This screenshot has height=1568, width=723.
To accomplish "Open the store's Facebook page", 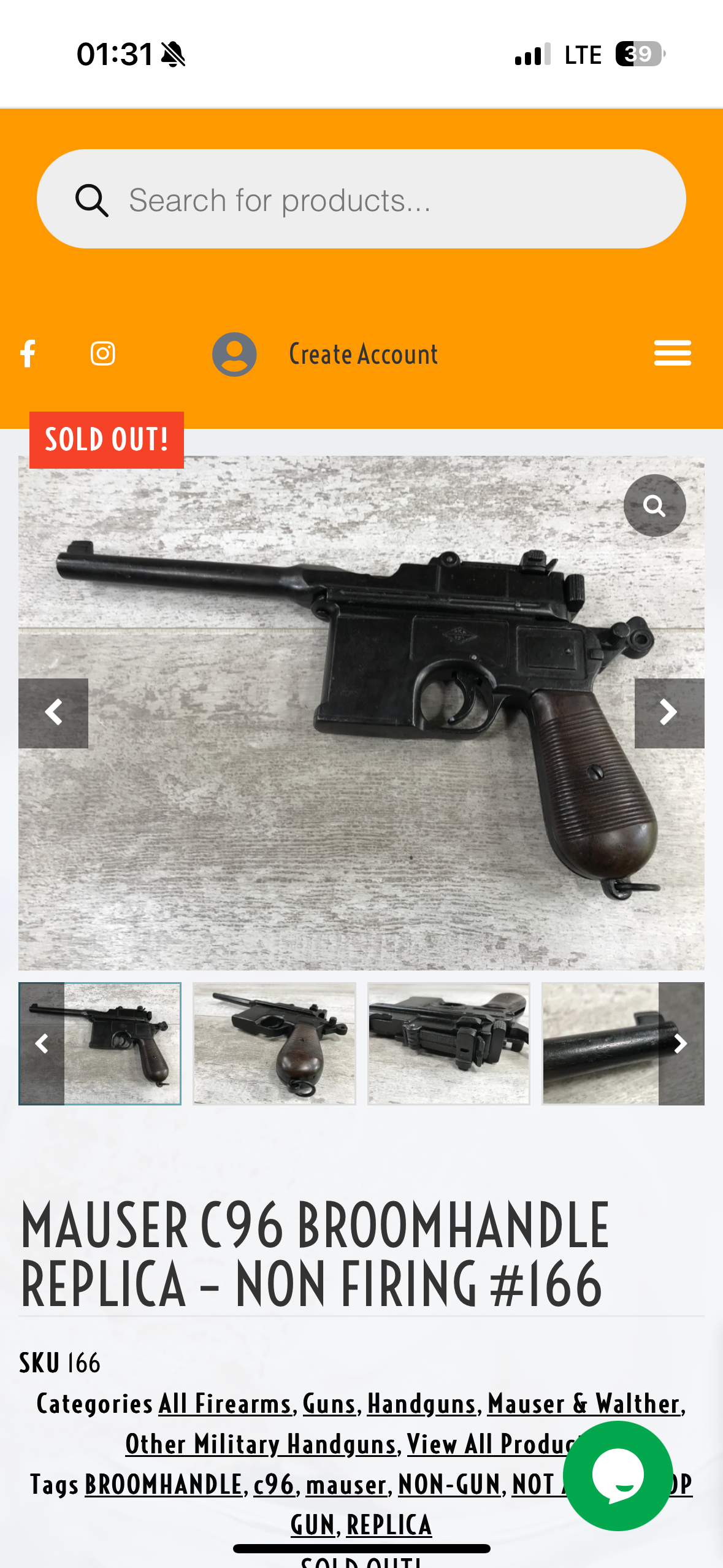I will coord(28,354).
